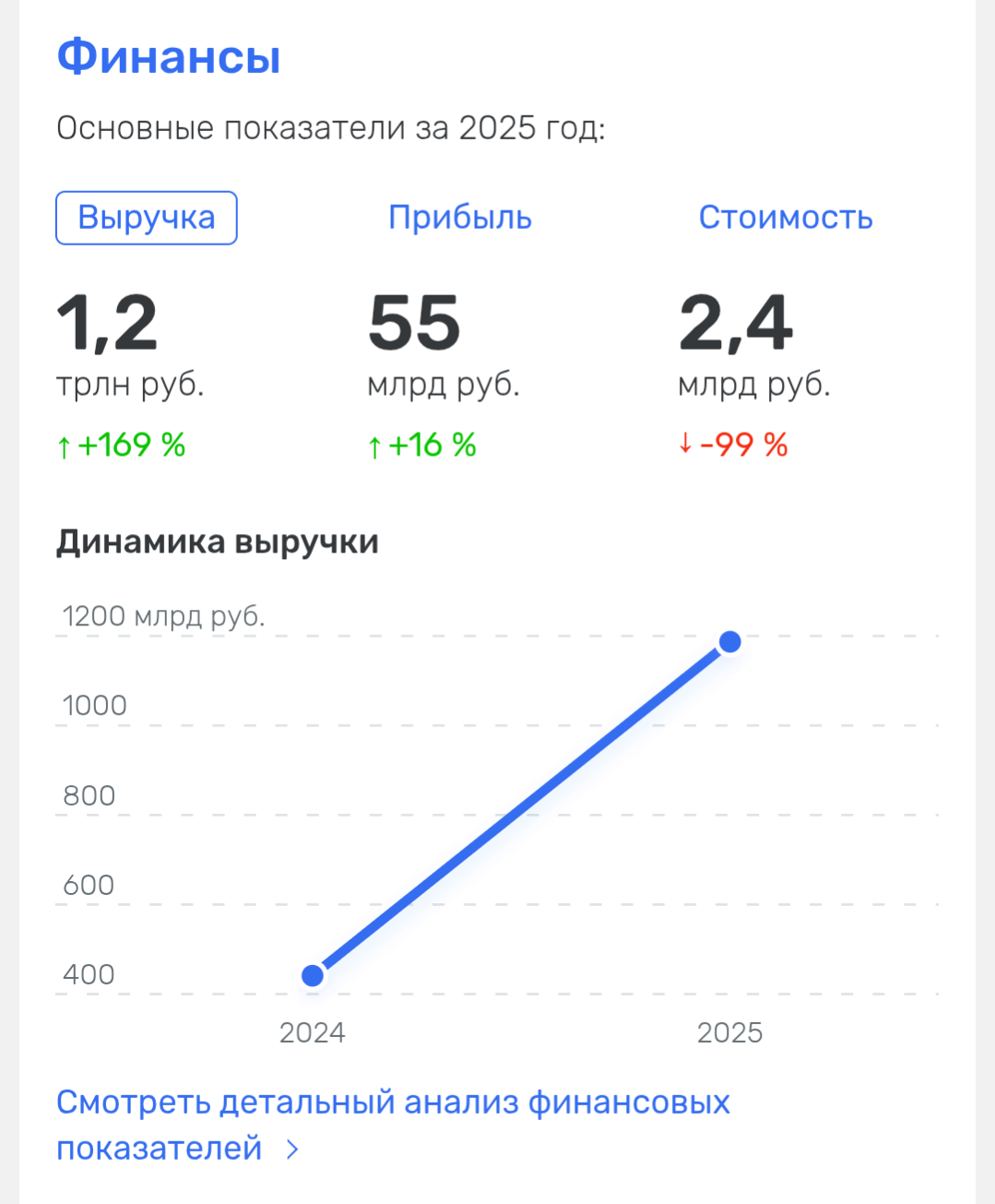Switch to the Стоимость tab
This screenshot has height=1204, width=995.
coord(786,218)
